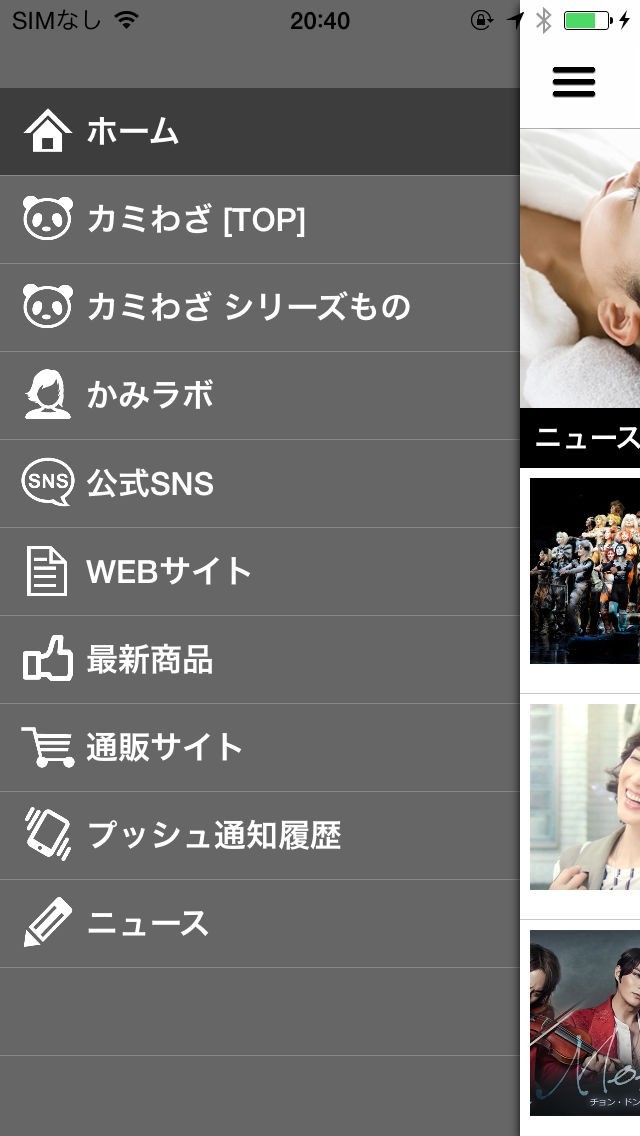Open カミわざ シリーズもの

259,308
